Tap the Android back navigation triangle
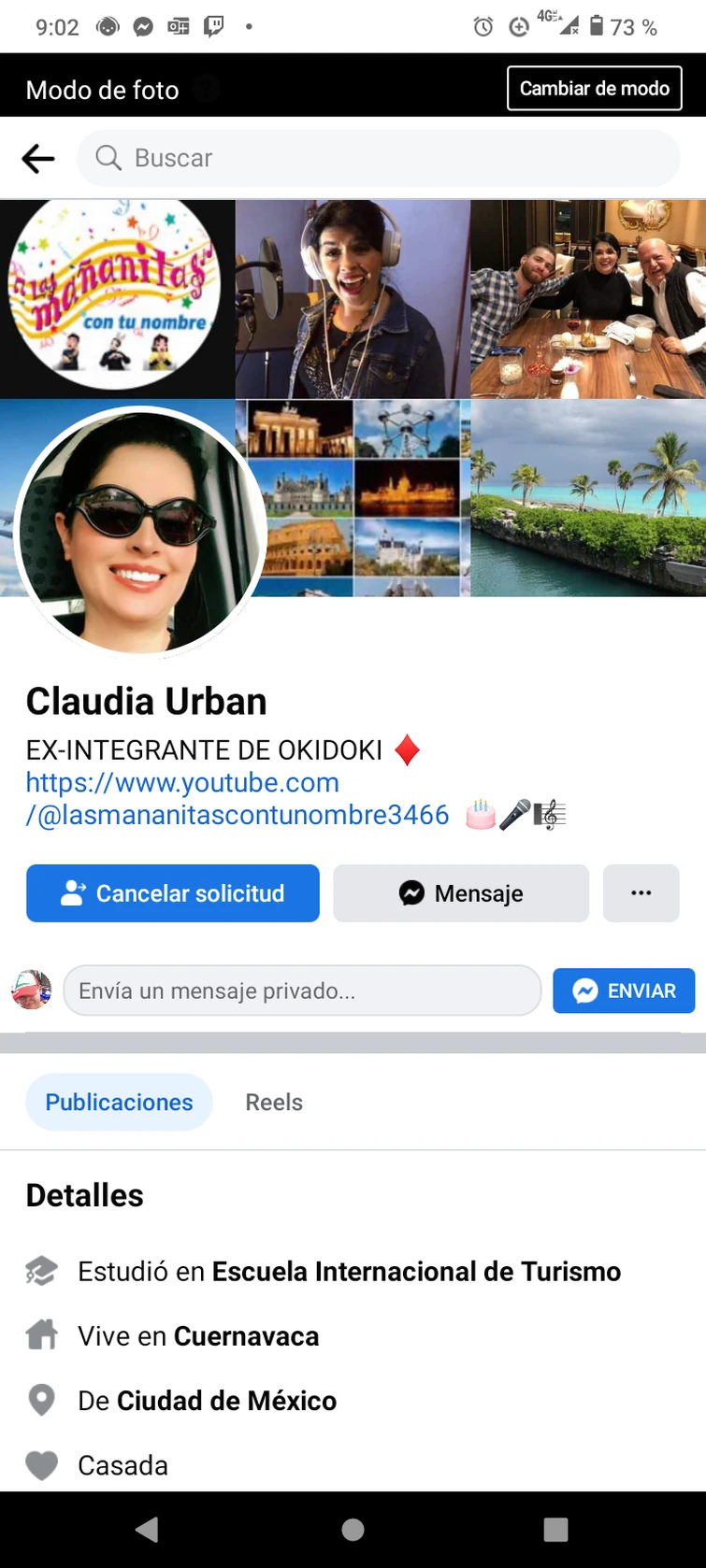Image resolution: width=706 pixels, height=1568 pixels. pos(145,1530)
